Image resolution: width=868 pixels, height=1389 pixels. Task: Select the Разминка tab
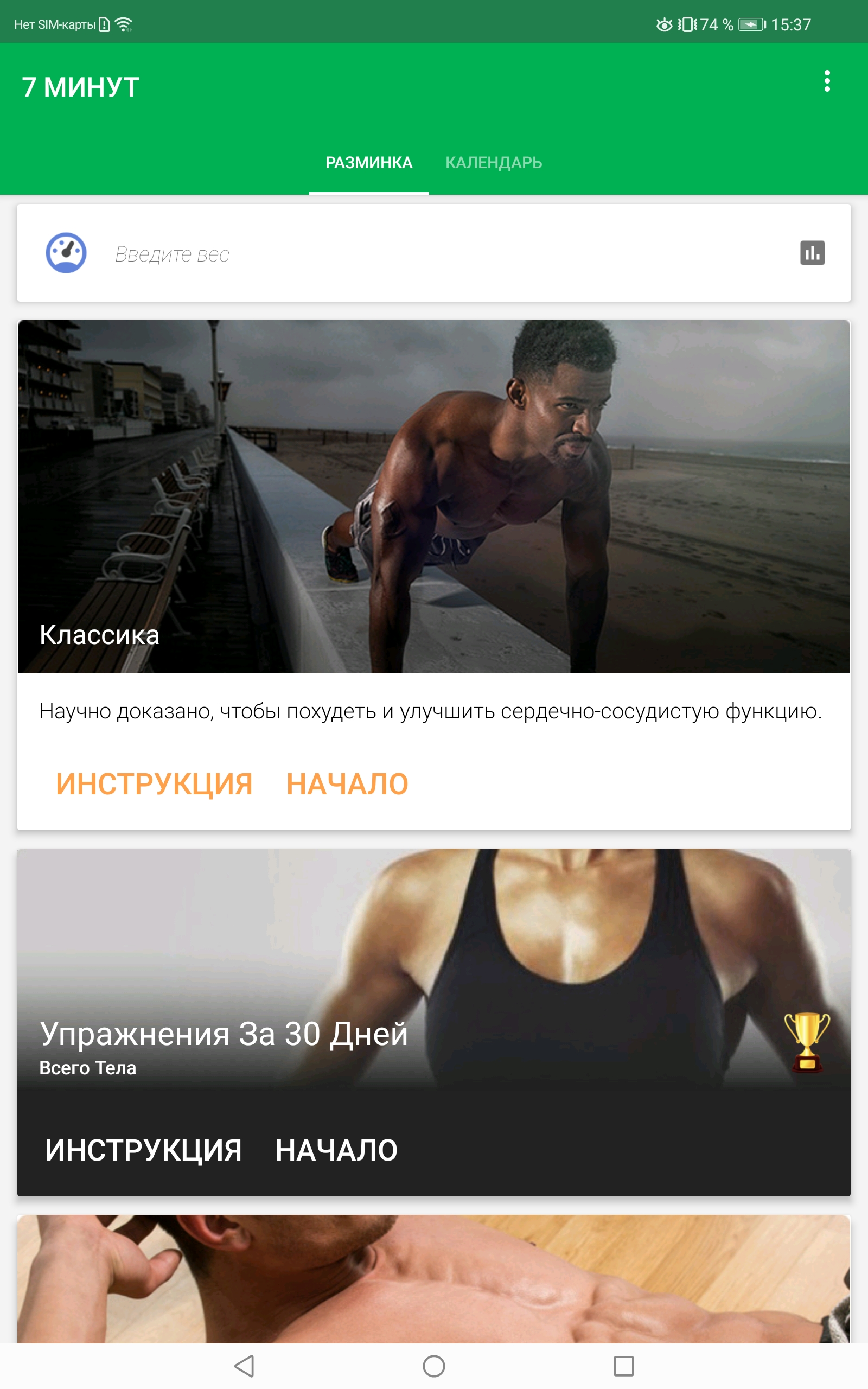tap(368, 162)
